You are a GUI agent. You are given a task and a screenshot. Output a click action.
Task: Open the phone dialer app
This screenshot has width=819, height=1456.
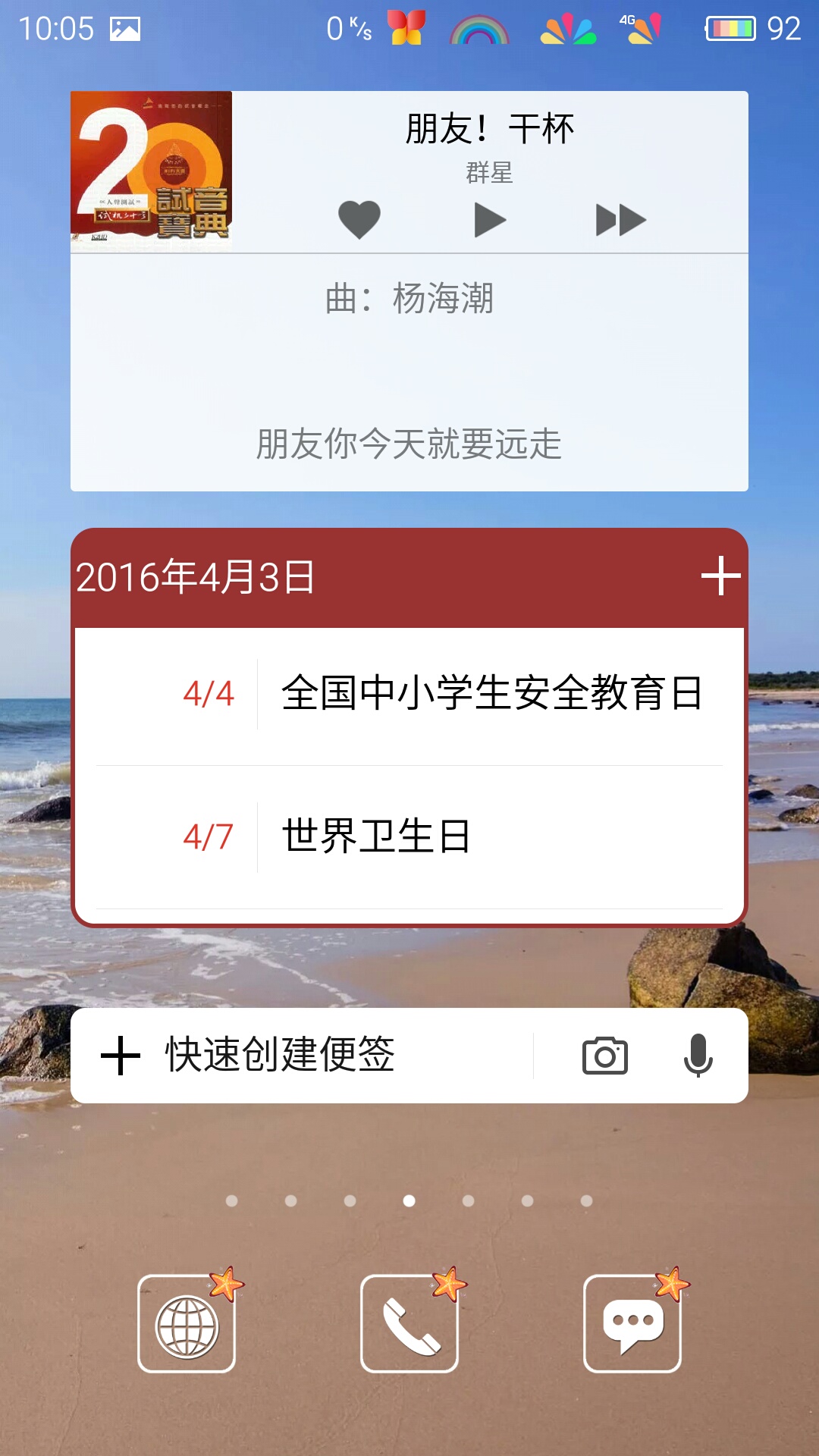point(409,1324)
